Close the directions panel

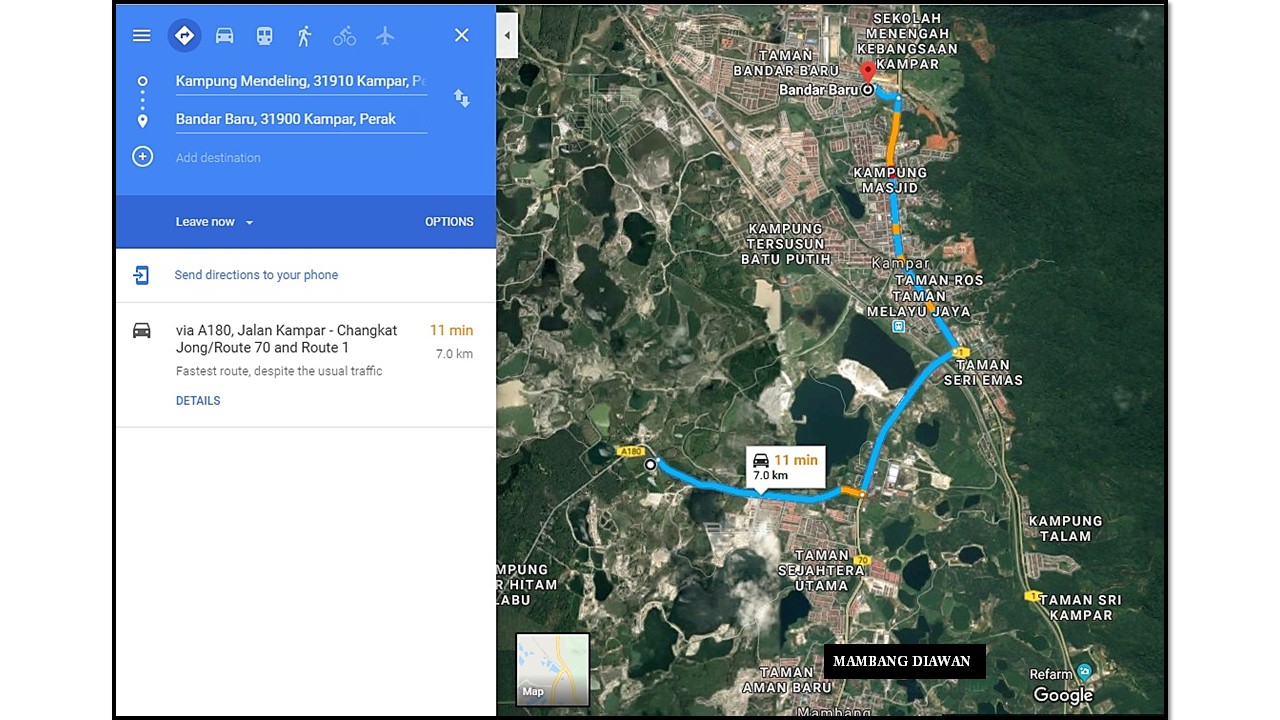click(x=461, y=36)
